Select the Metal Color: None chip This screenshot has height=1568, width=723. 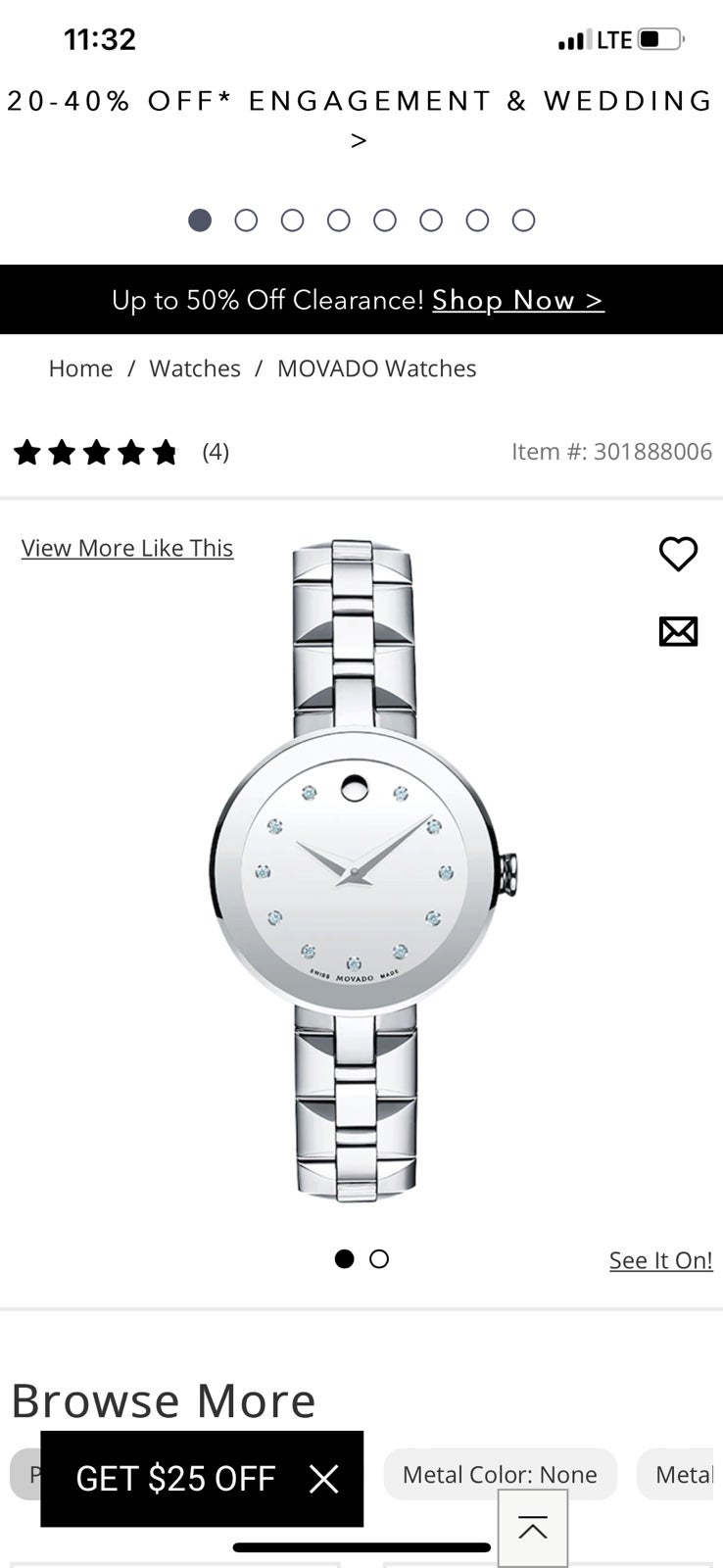pos(500,1475)
